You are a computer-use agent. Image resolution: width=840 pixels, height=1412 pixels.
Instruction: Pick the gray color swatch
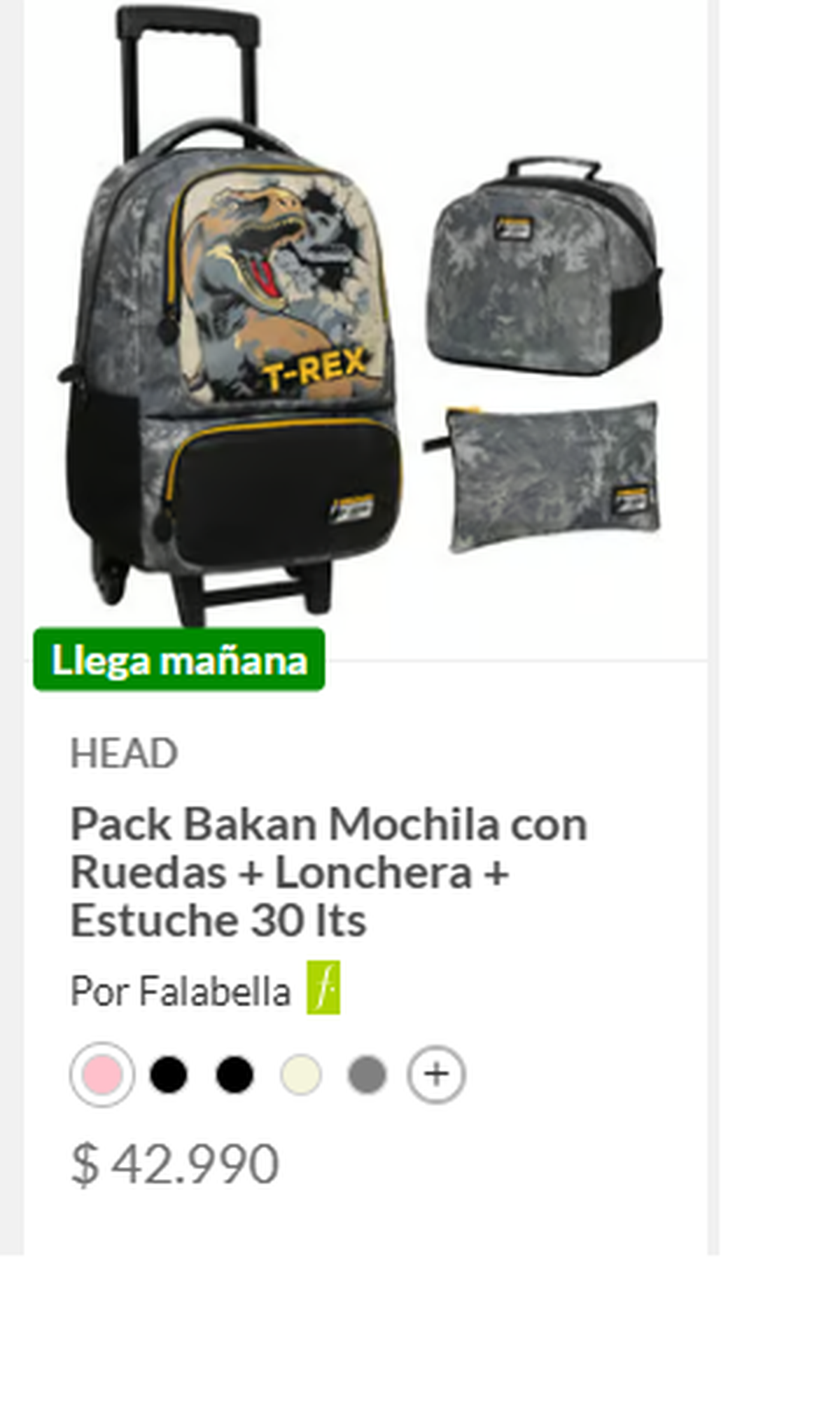pyautogui.click(x=367, y=1075)
